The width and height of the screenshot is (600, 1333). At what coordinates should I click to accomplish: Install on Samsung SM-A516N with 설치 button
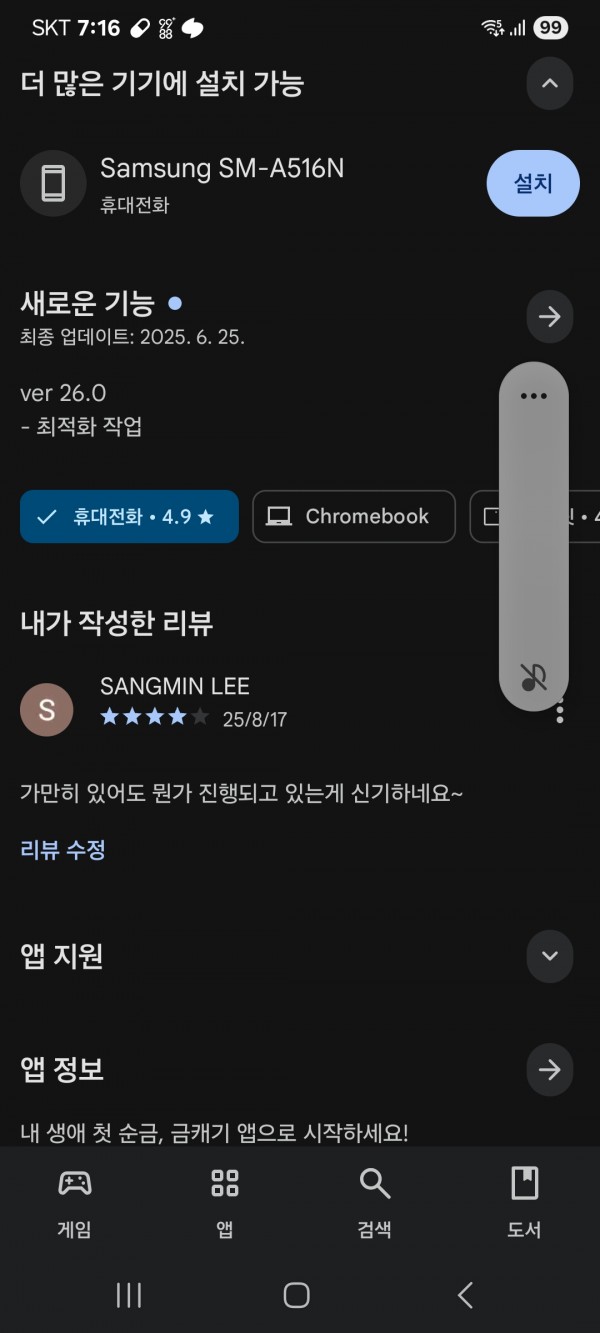coord(533,183)
